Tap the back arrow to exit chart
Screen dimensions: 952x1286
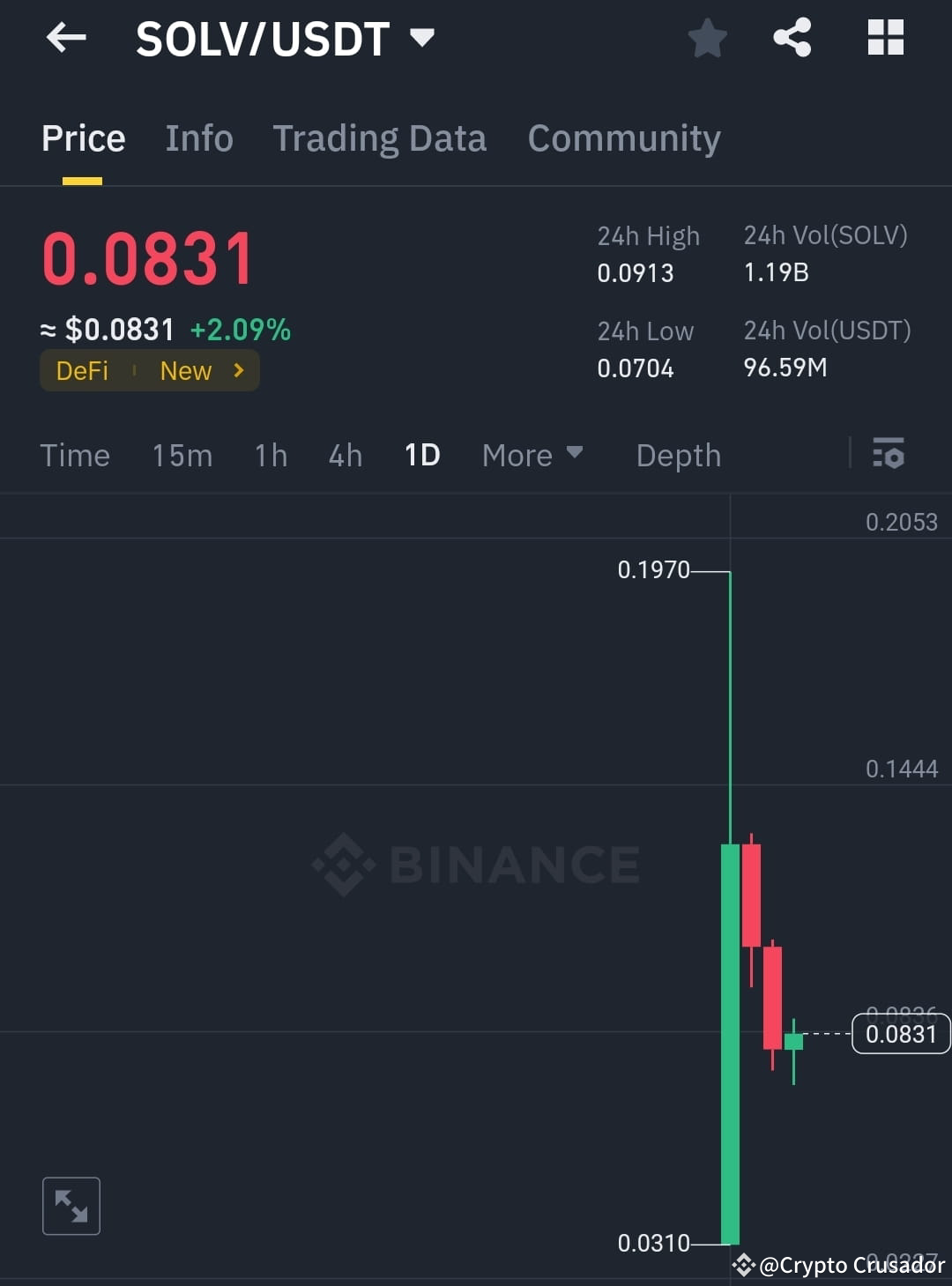[x=66, y=37]
